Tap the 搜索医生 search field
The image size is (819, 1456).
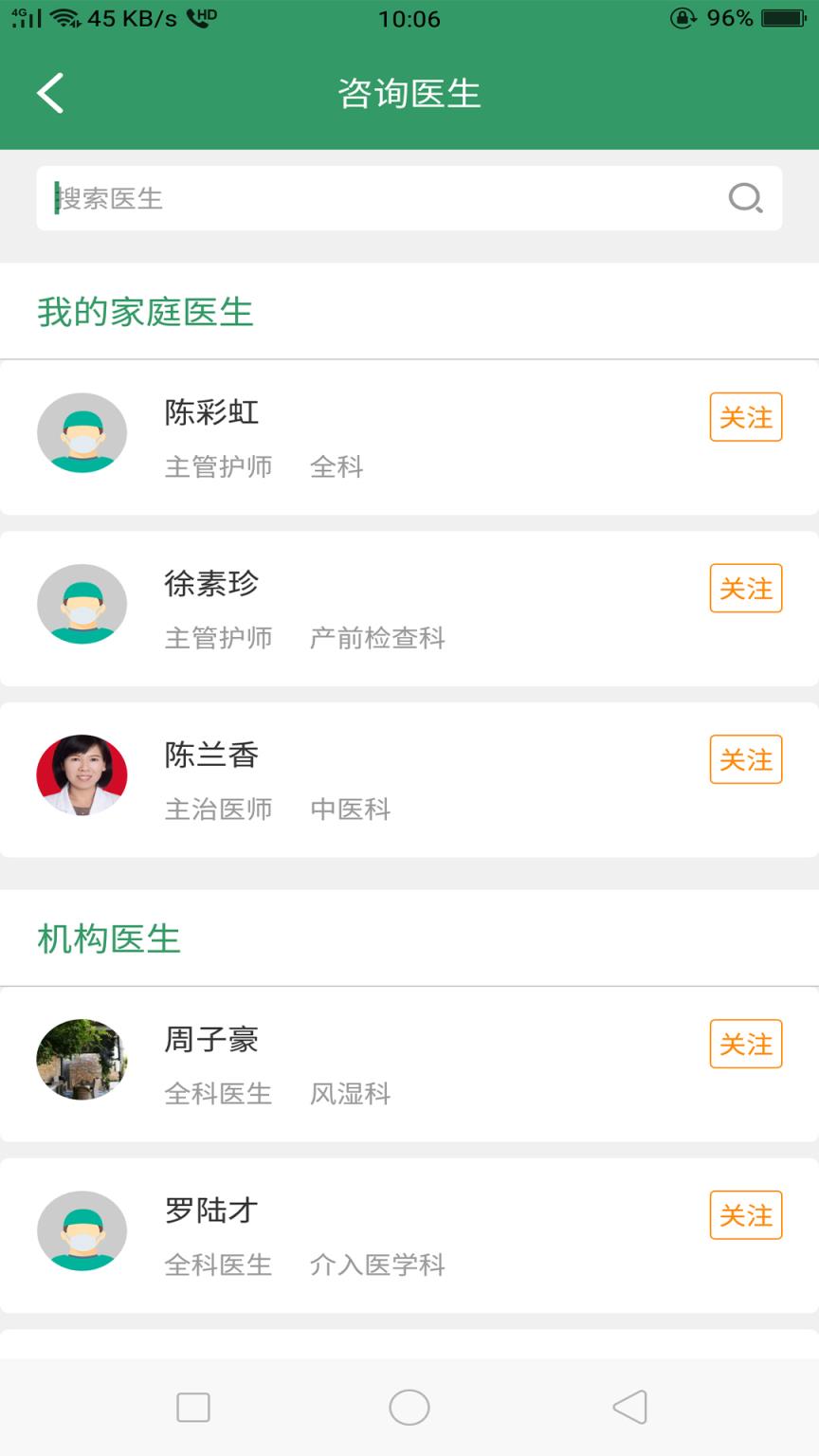379,198
